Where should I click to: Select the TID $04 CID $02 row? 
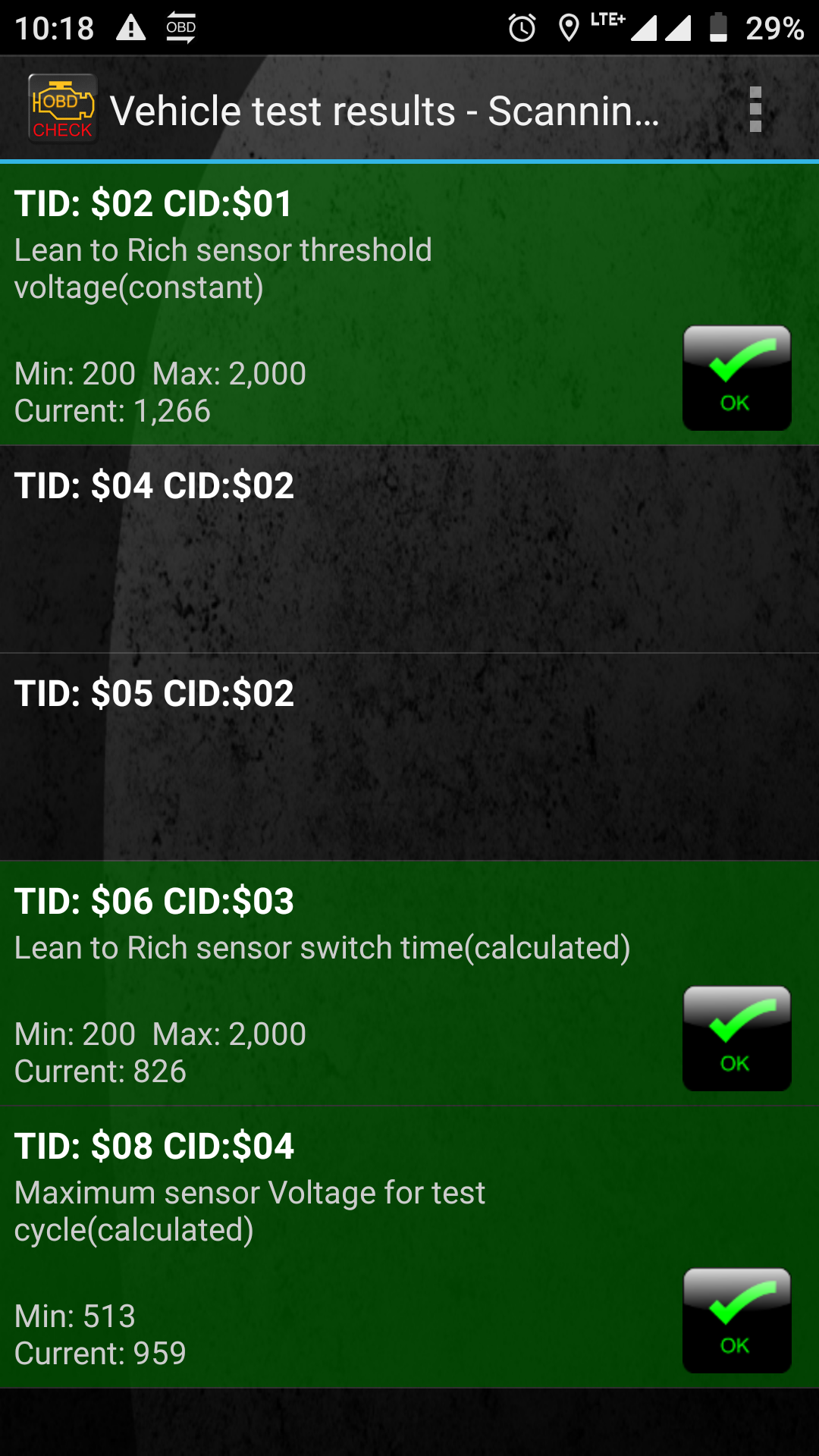[409, 549]
